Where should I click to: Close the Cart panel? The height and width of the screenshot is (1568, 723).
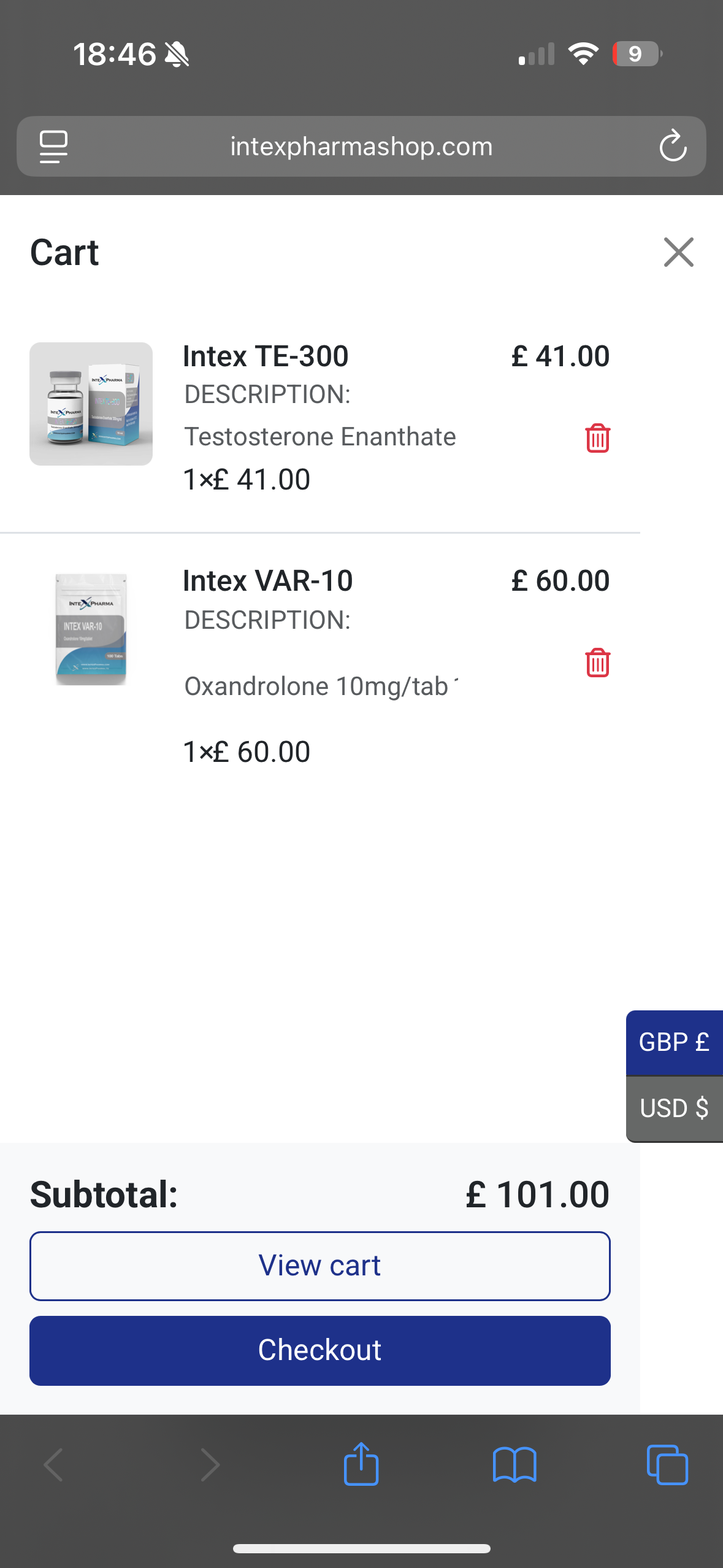678,252
